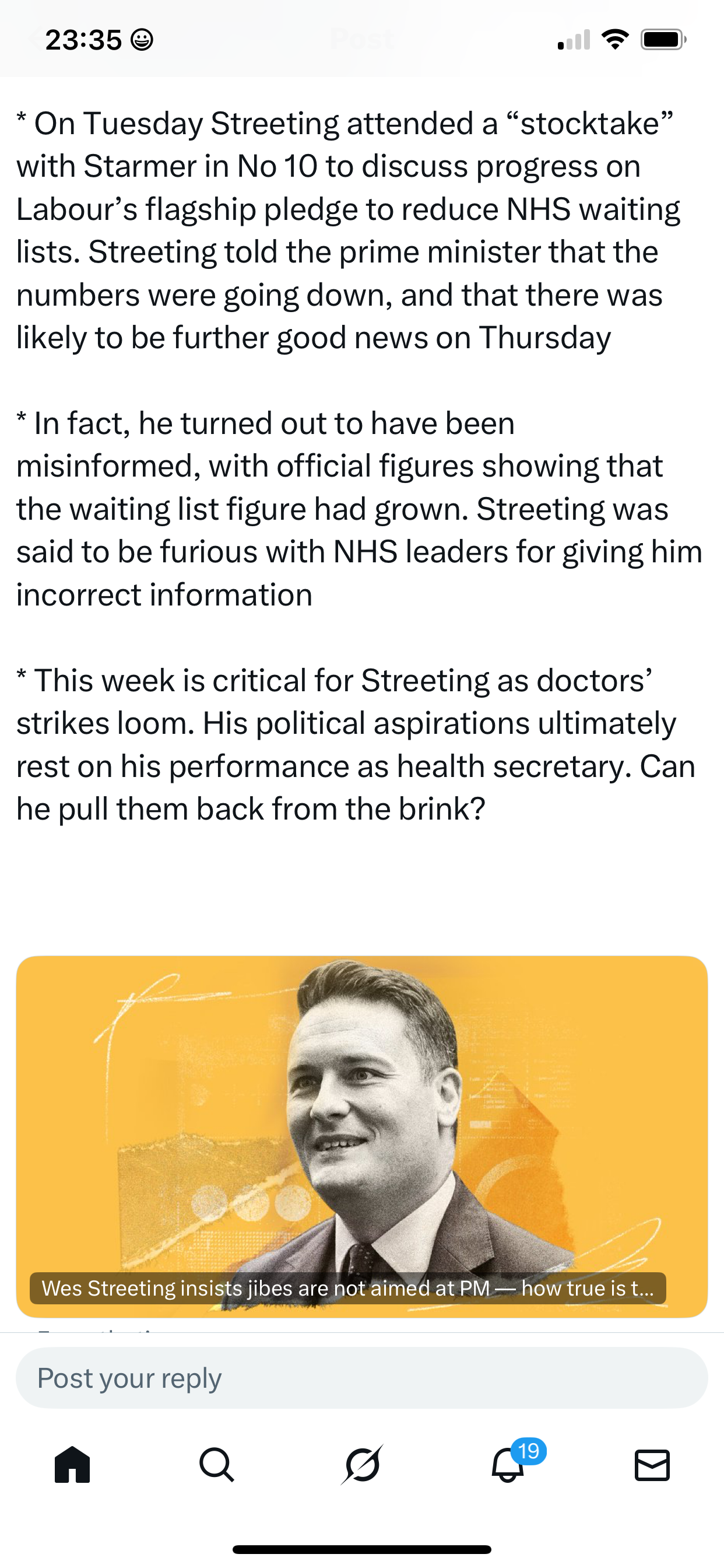Viewport: 724px width, 1568px height.
Task: Go to the Home tab
Action: (x=72, y=1465)
